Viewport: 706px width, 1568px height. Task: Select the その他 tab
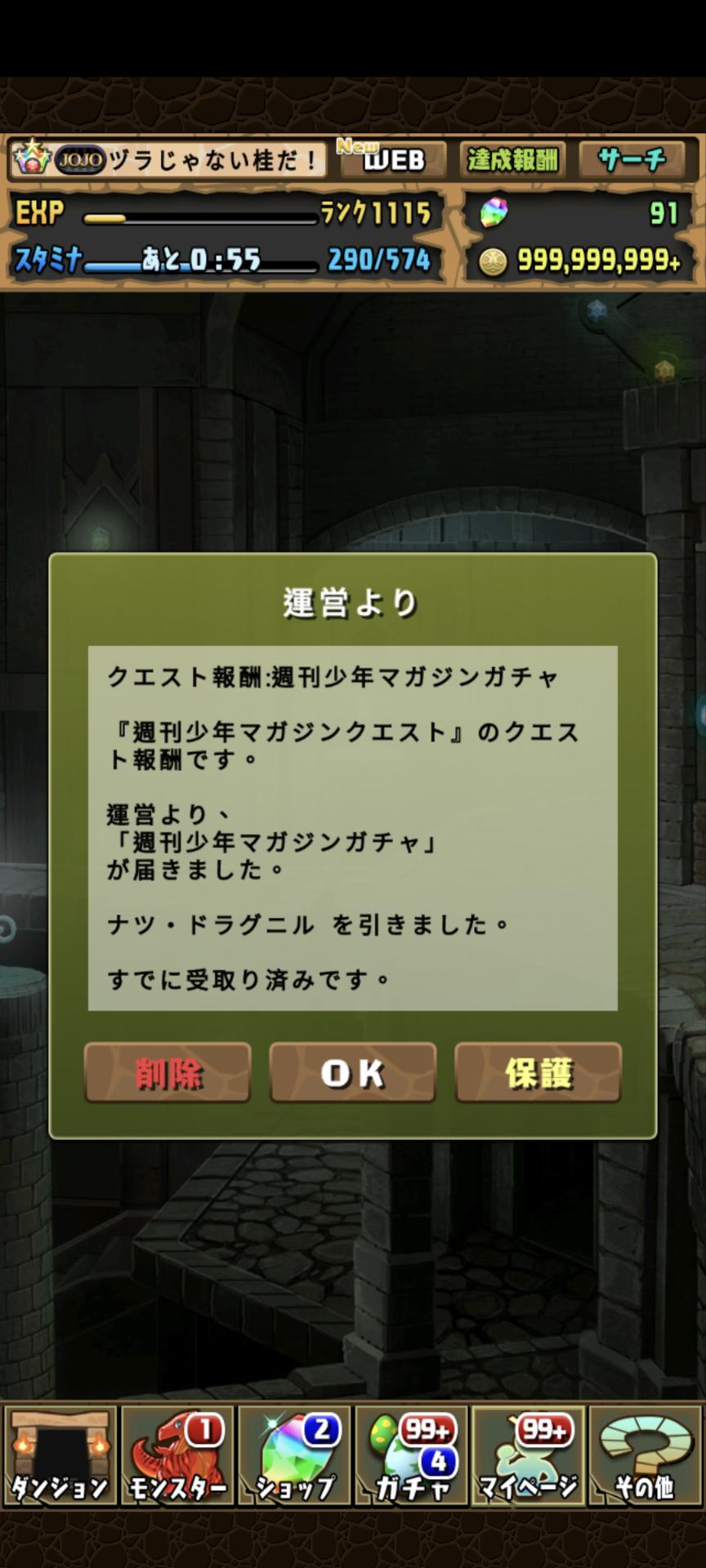[x=646, y=1456]
